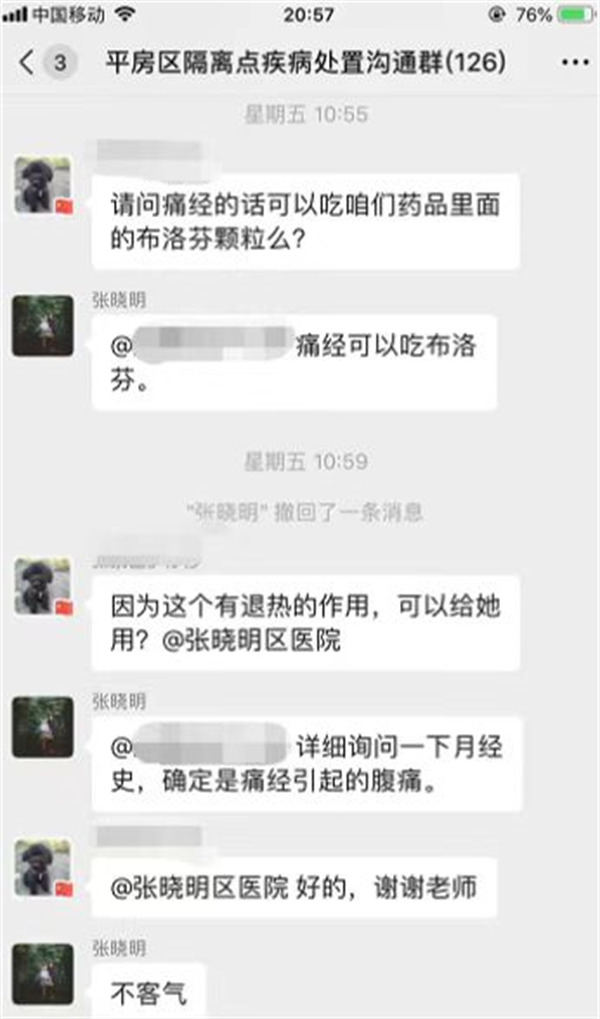This screenshot has height=1019, width=600.
Task: Open avatar beside 因为这个有退热的作用 message
Action: (42, 586)
